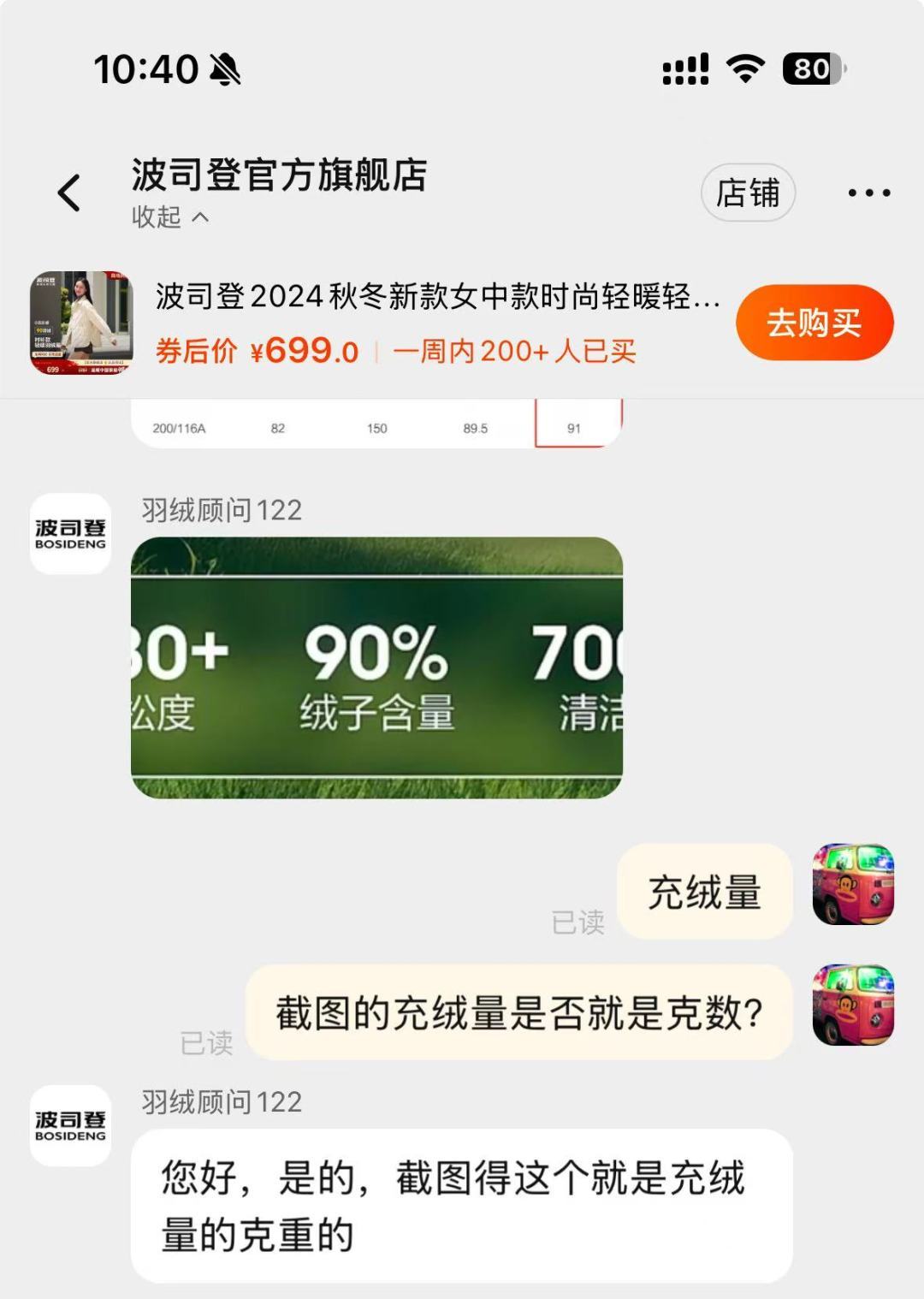Image resolution: width=924 pixels, height=1299 pixels.
Task: Collapse the product card with 收起
Action: [x=169, y=217]
